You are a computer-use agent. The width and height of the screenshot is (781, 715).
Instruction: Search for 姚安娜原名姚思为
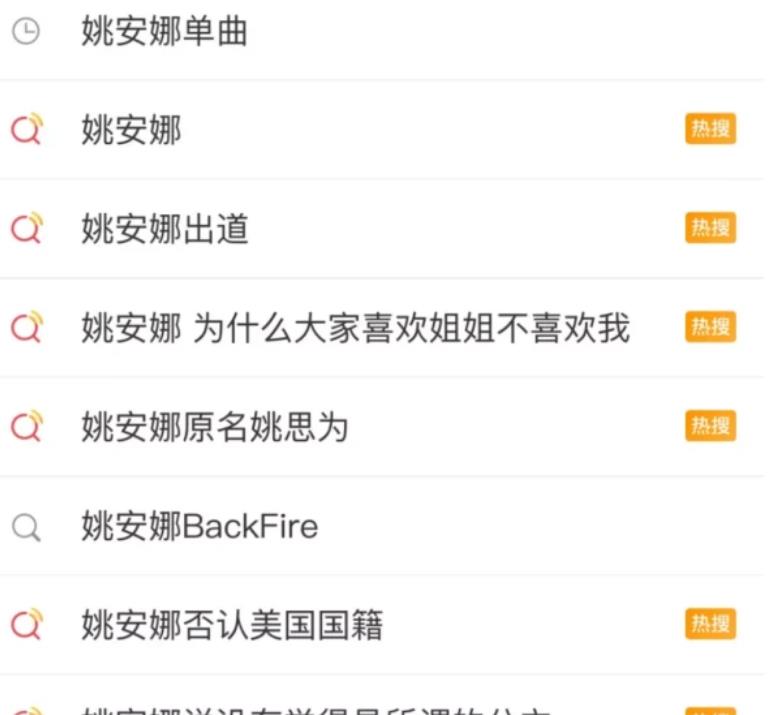click(x=214, y=427)
